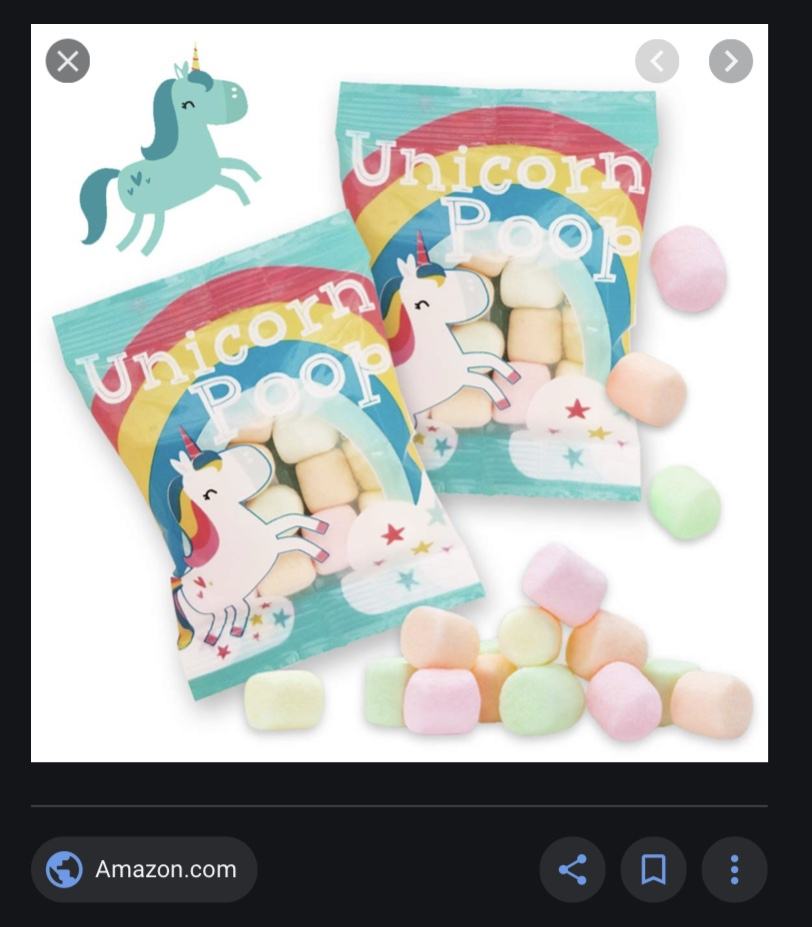Image resolution: width=812 pixels, height=927 pixels.
Task: Share this image
Action: click(x=572, y=869)
